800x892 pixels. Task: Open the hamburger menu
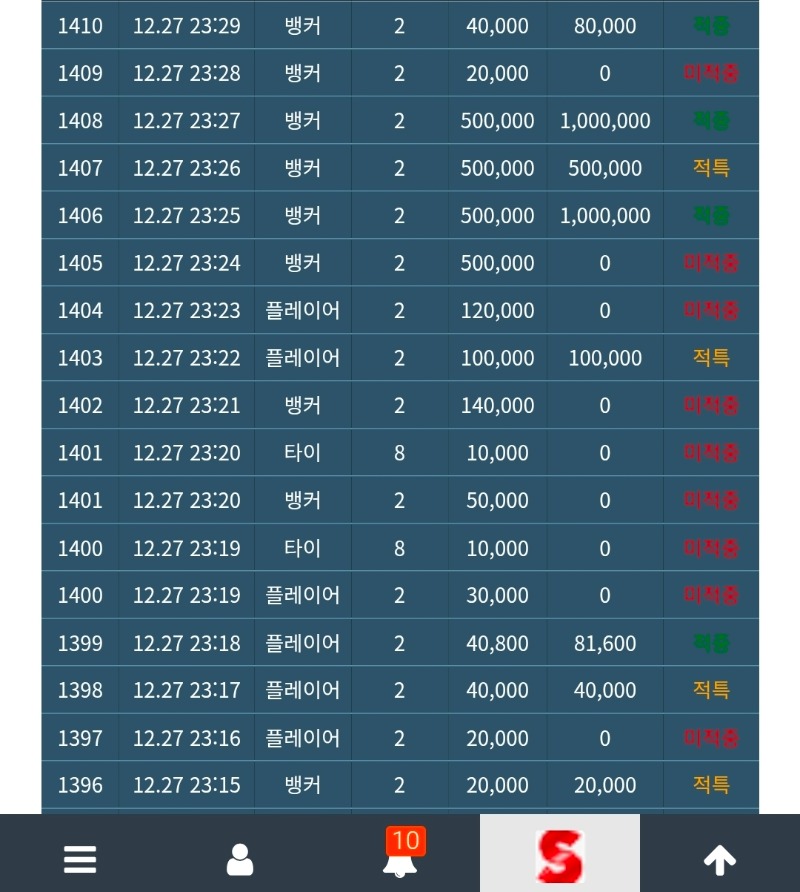click(80, 858)
